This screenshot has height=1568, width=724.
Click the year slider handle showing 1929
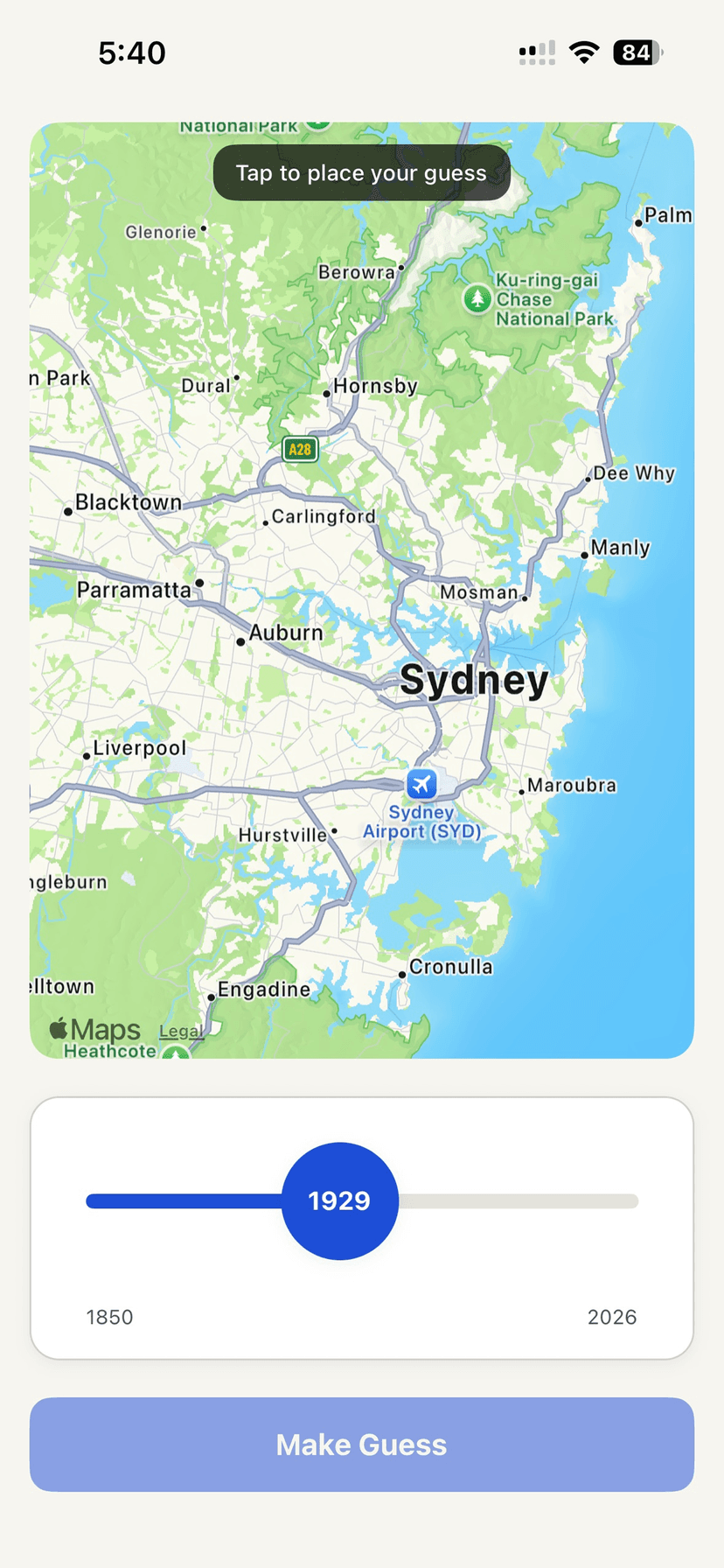tap(341, 1200)
